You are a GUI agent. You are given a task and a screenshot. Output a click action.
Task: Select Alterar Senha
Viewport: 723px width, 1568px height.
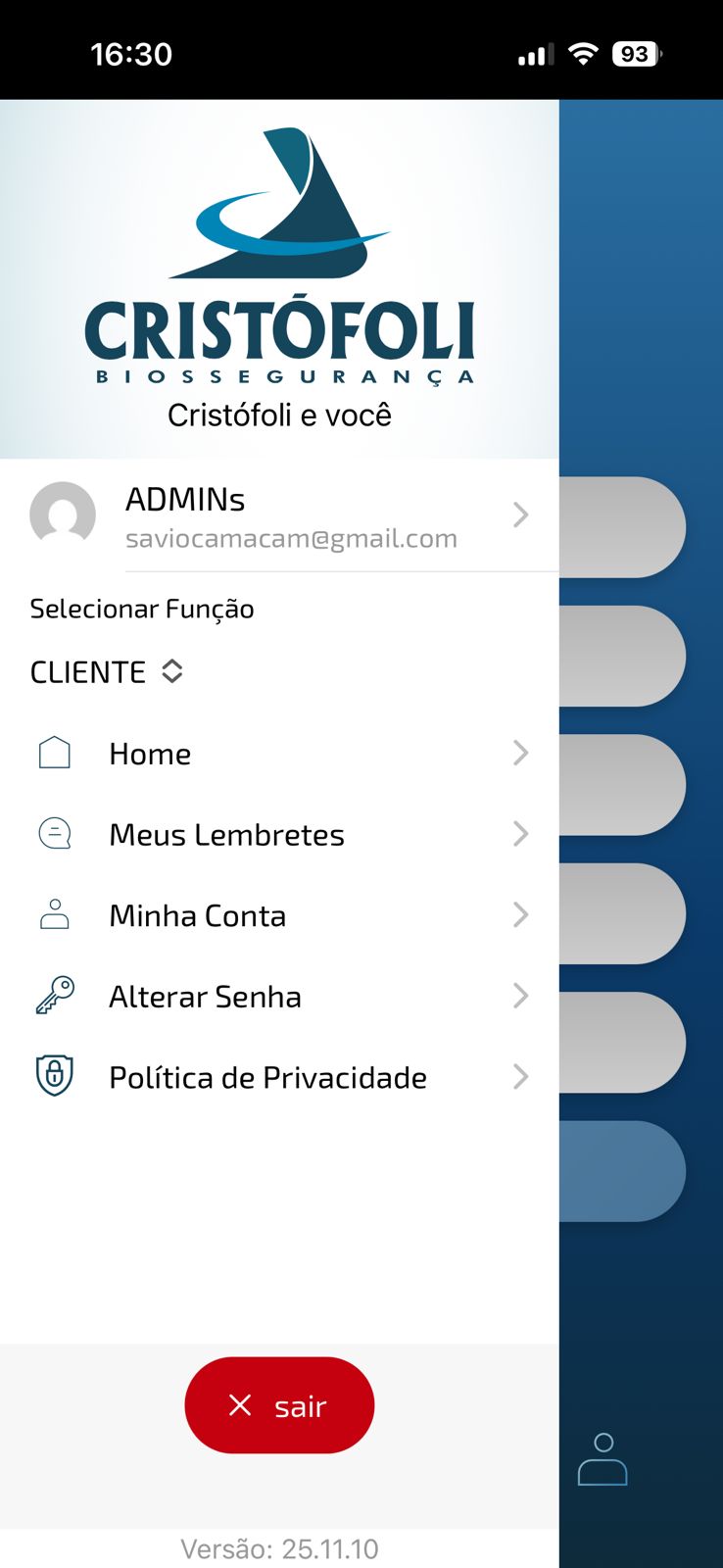point(279,997)
